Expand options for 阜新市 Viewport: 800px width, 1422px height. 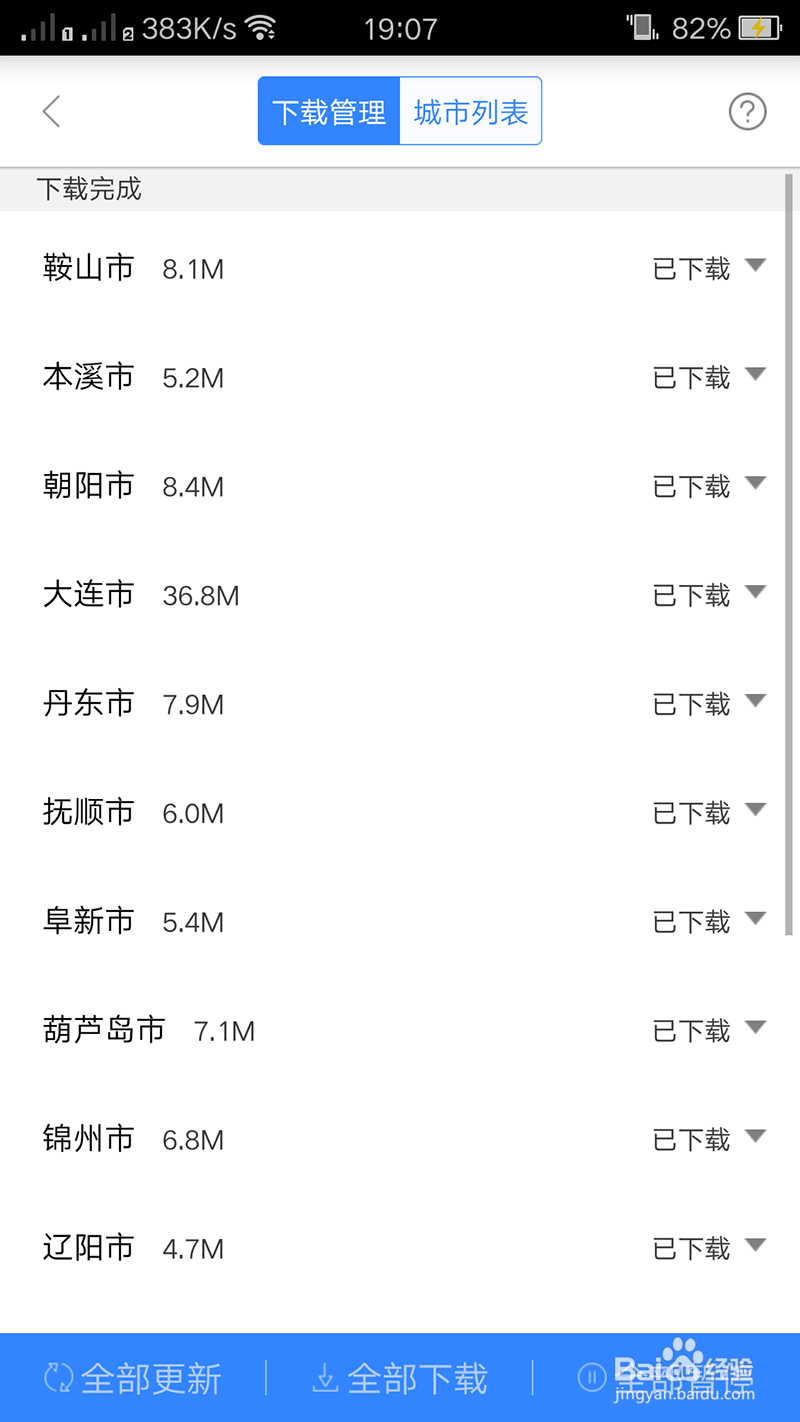click(755, 920)
